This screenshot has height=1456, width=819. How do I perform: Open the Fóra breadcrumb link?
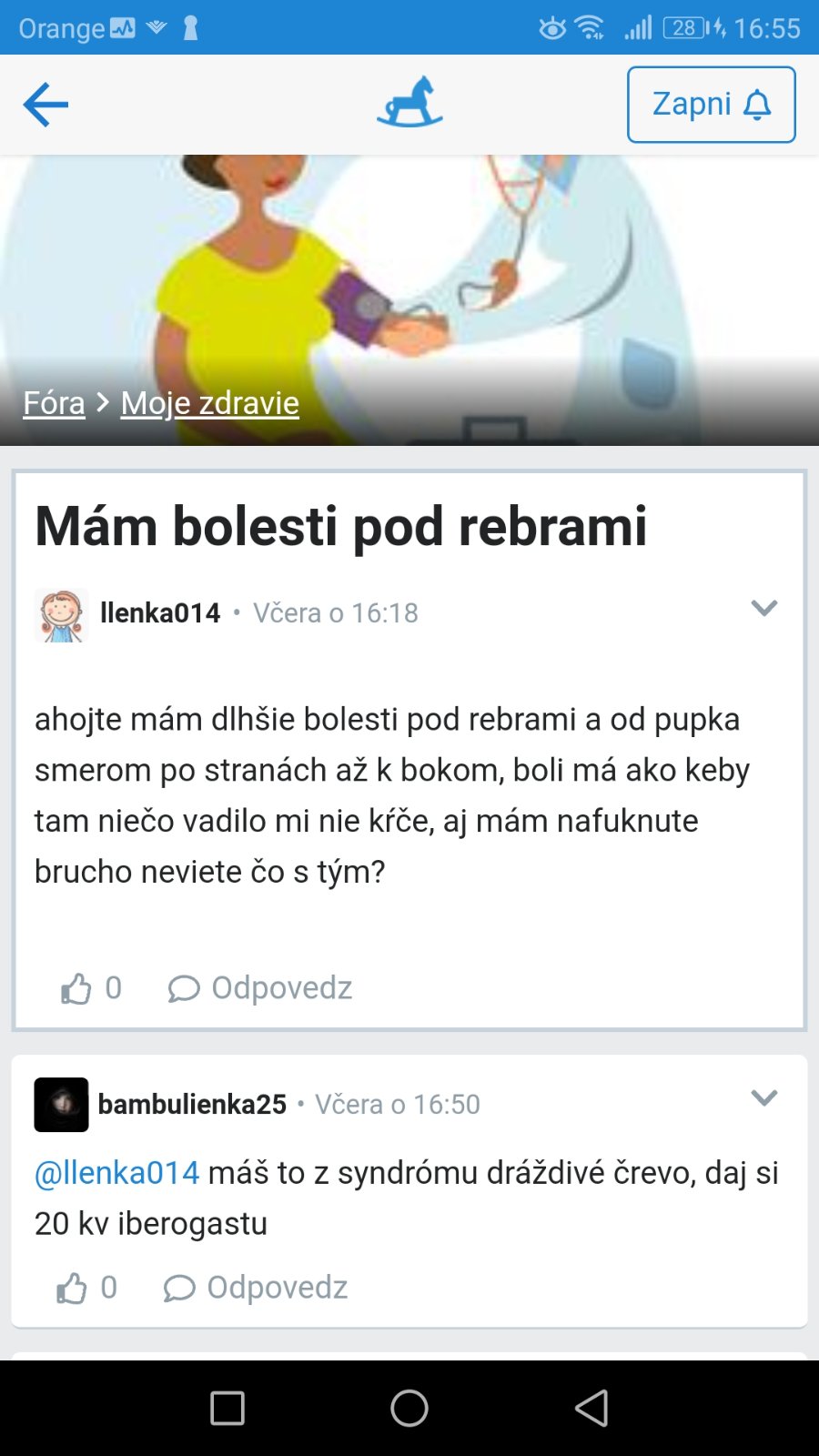pos(54,402)
